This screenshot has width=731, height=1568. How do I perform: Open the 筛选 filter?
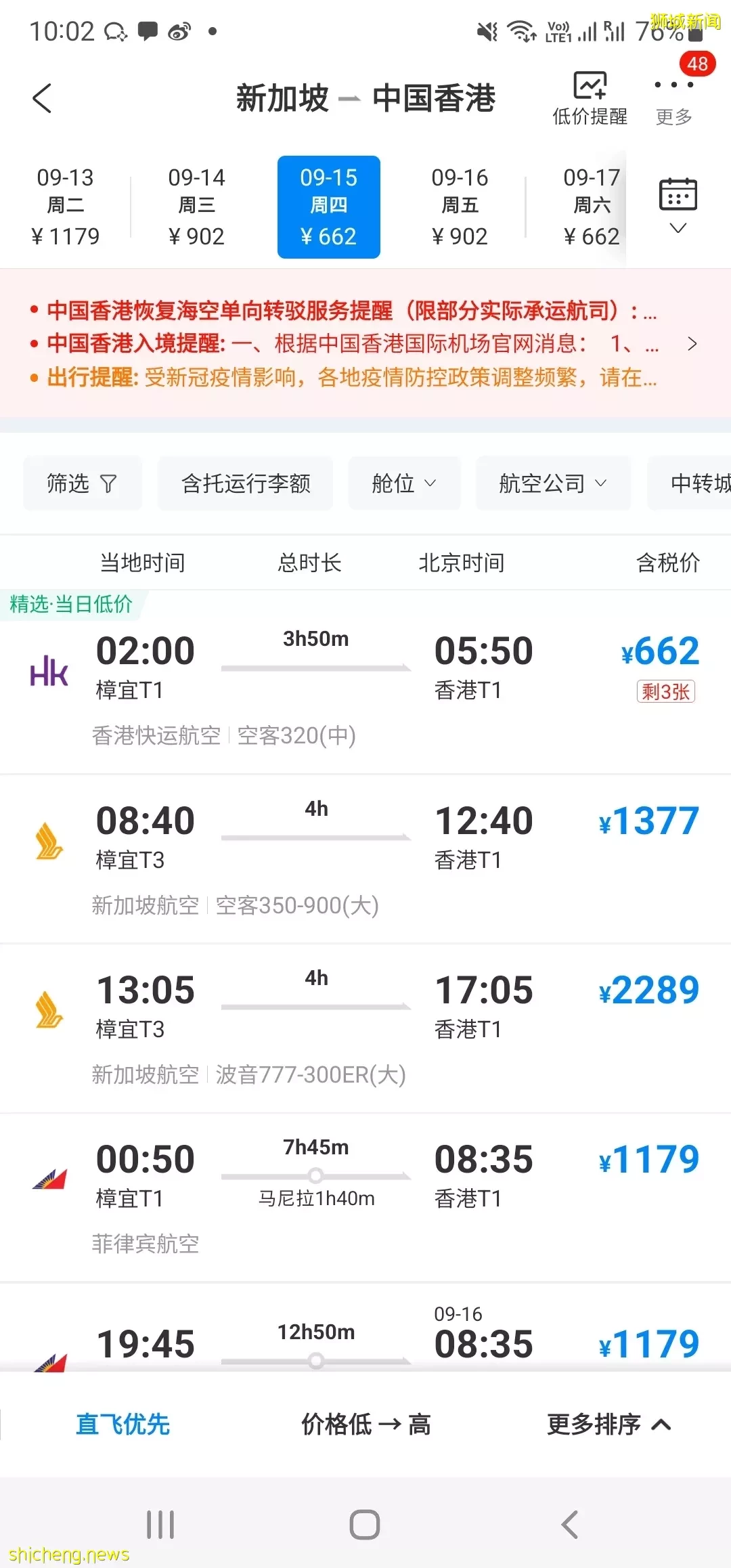82,483
